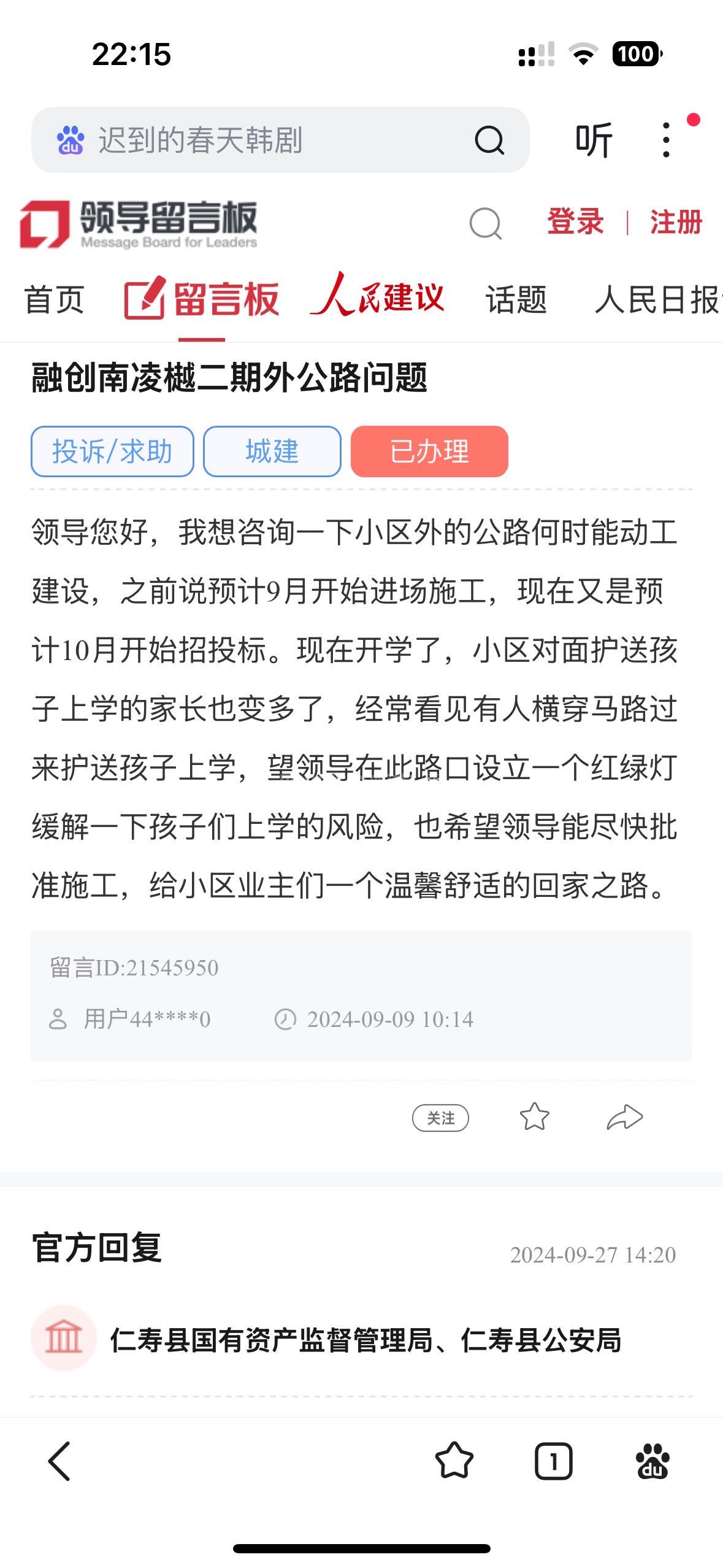Tap the 投诉/求助 chip

[112, 452]
